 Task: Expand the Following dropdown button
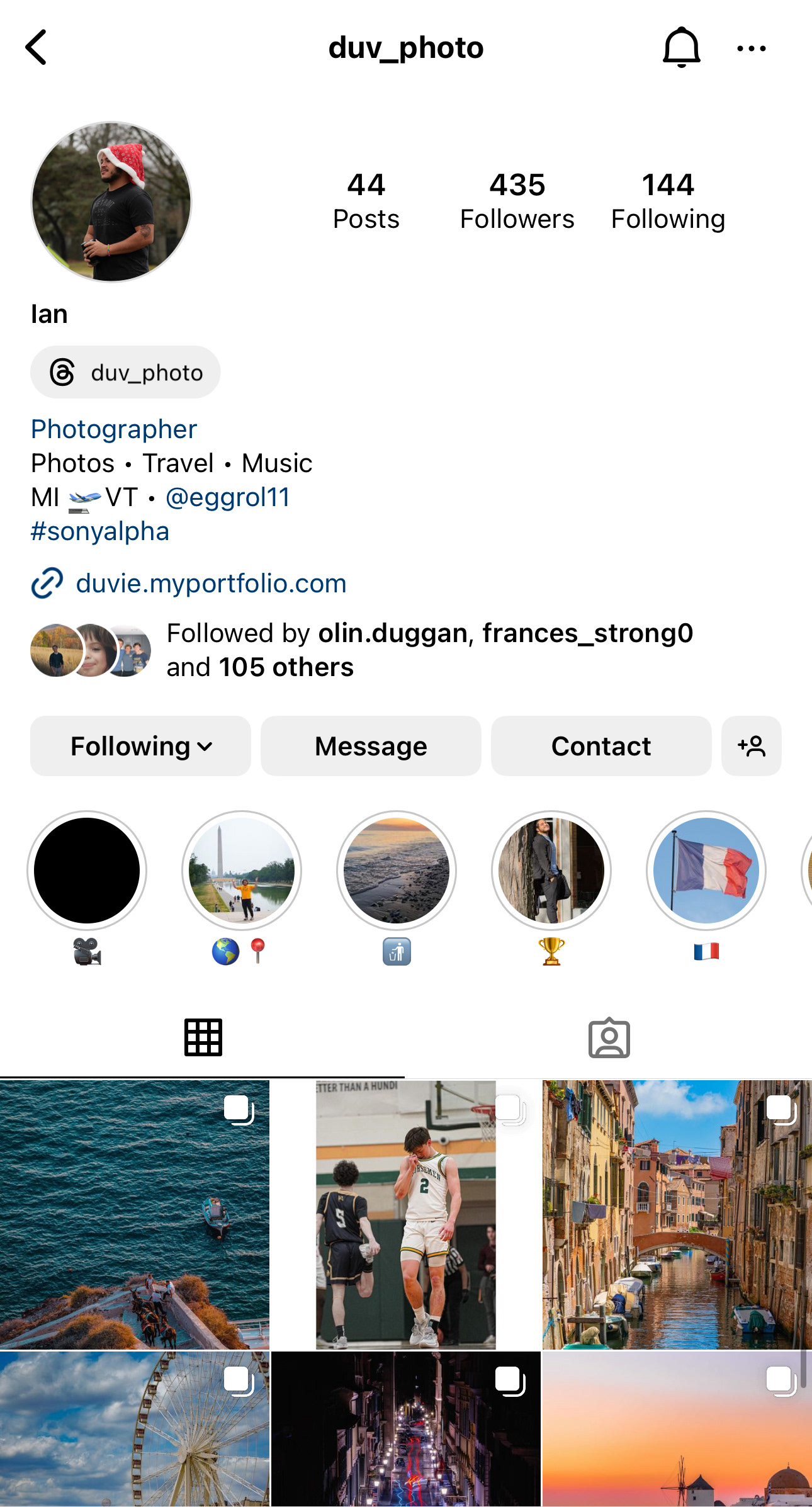(140, 746)
